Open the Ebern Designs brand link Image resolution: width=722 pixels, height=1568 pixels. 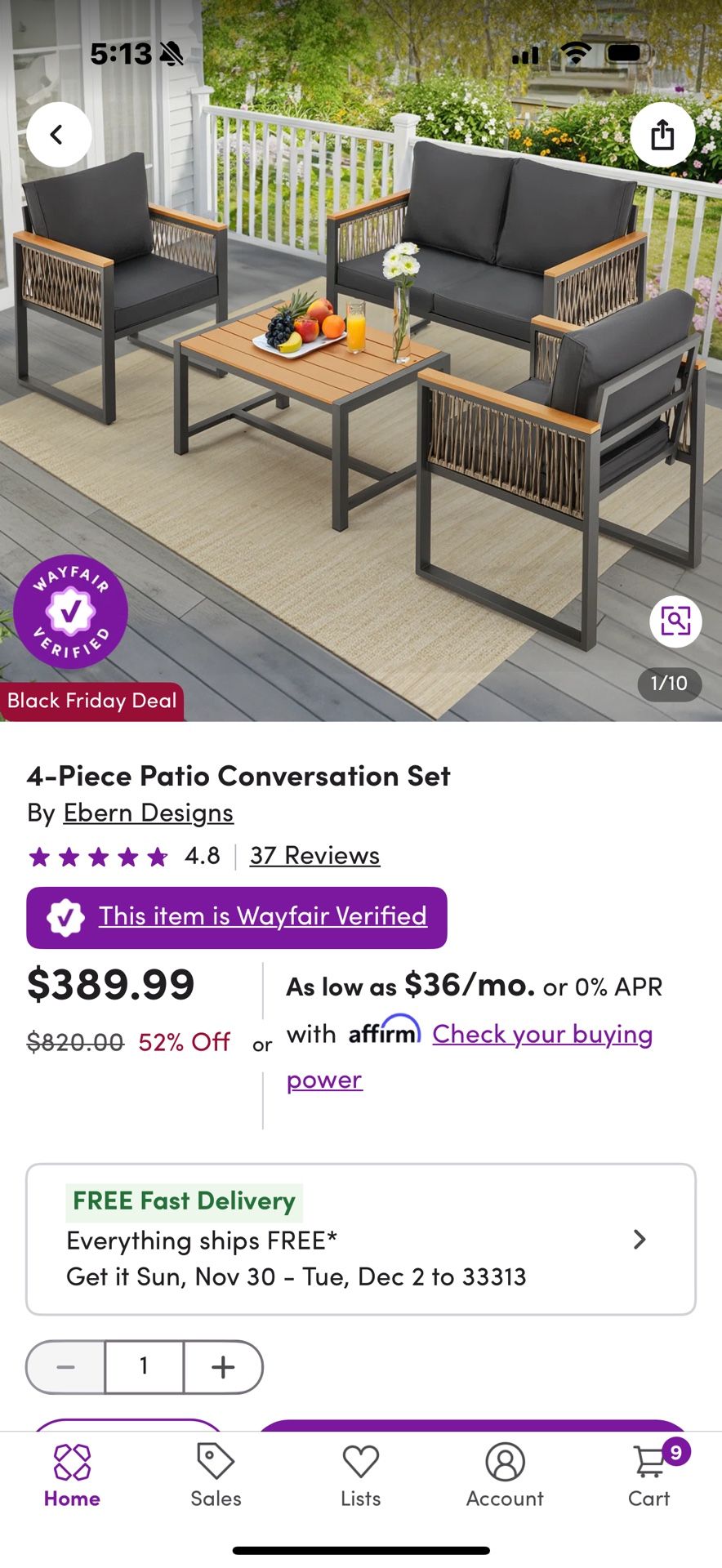[148, 813]
